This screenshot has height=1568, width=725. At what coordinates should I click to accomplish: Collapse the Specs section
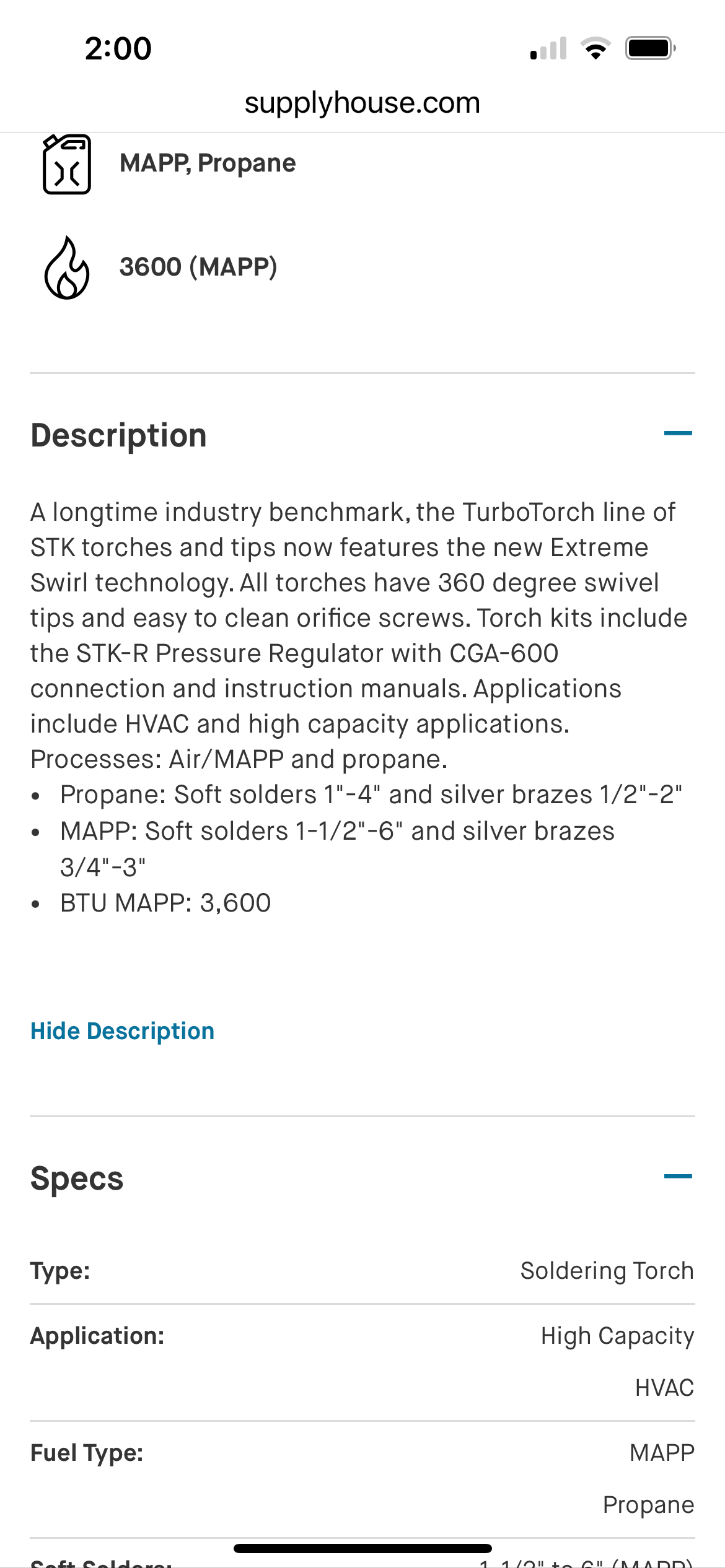[678, 1176]
